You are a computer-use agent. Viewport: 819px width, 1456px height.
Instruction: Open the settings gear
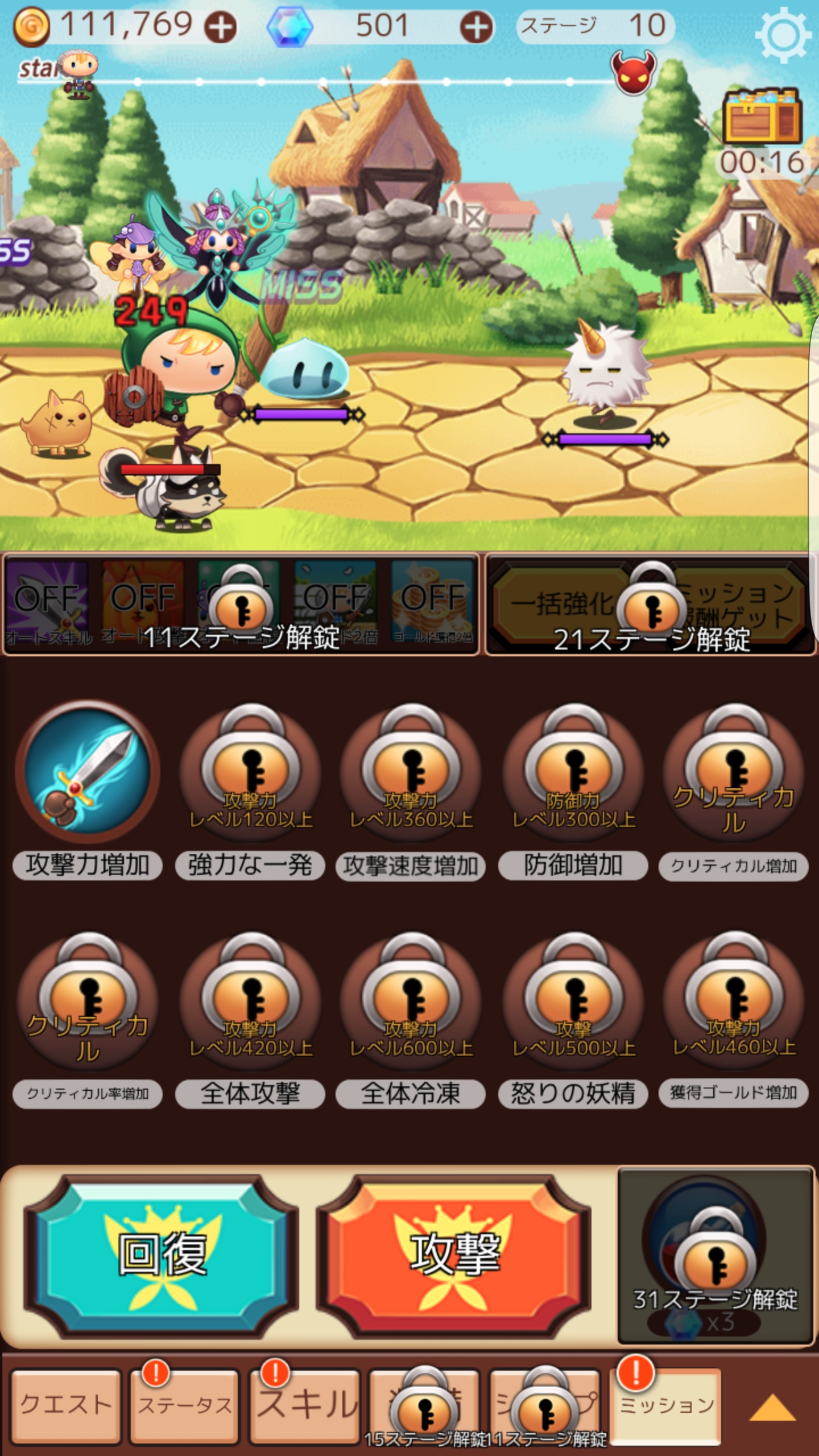pos(784,35)
